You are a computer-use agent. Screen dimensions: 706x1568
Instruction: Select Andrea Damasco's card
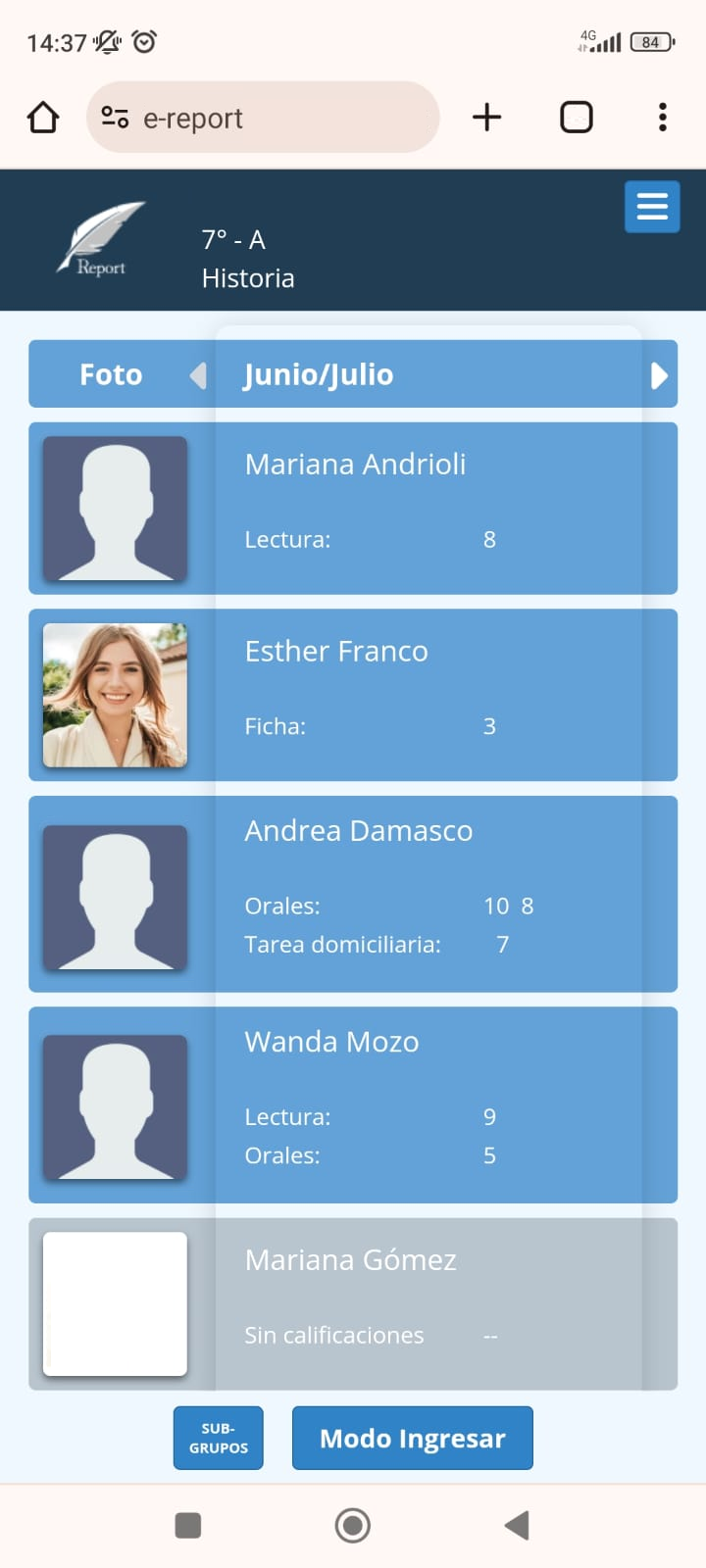(353, 894)
